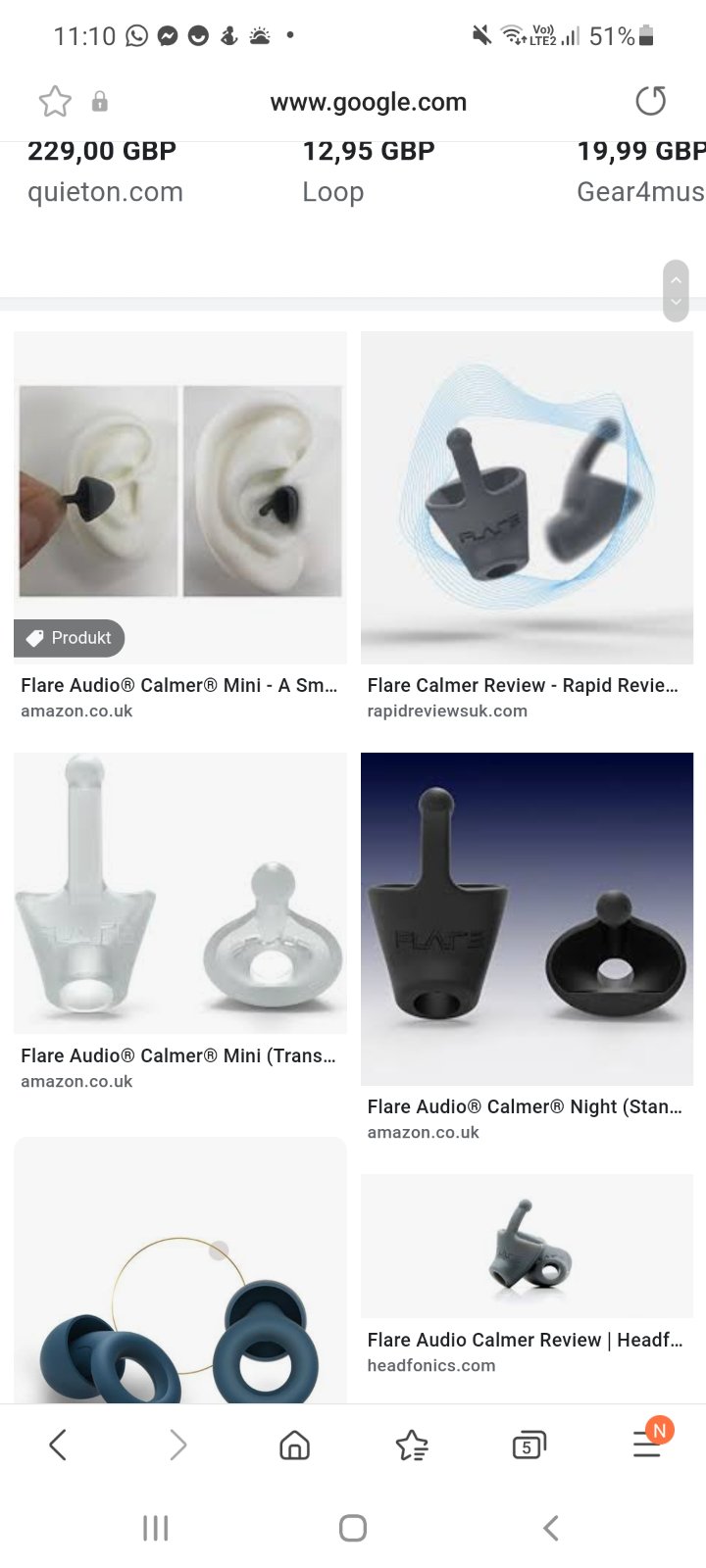Open the browser menu
706x1568 pixels.
point(647,1443)
